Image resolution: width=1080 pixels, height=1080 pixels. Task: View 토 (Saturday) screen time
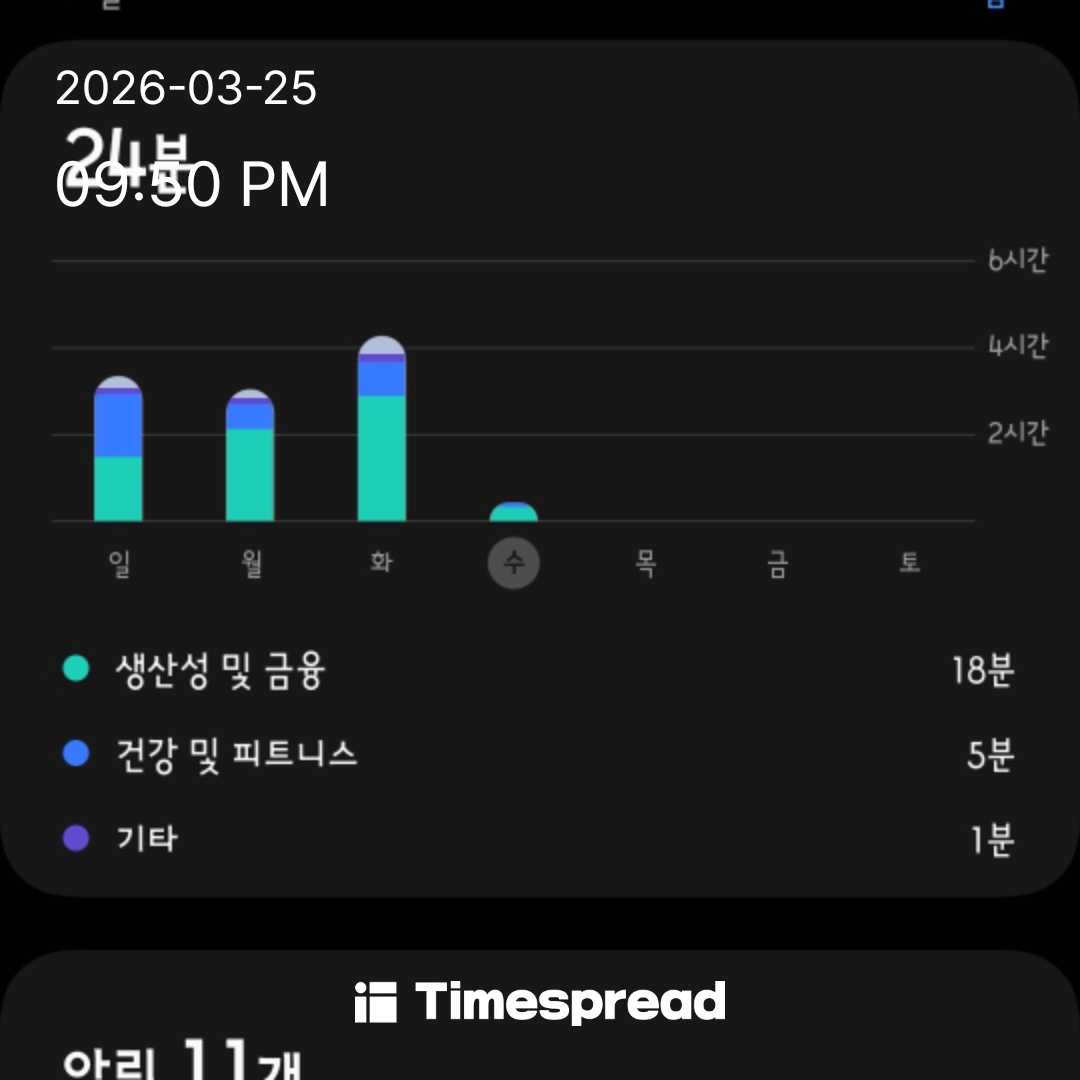pos(908,564)
